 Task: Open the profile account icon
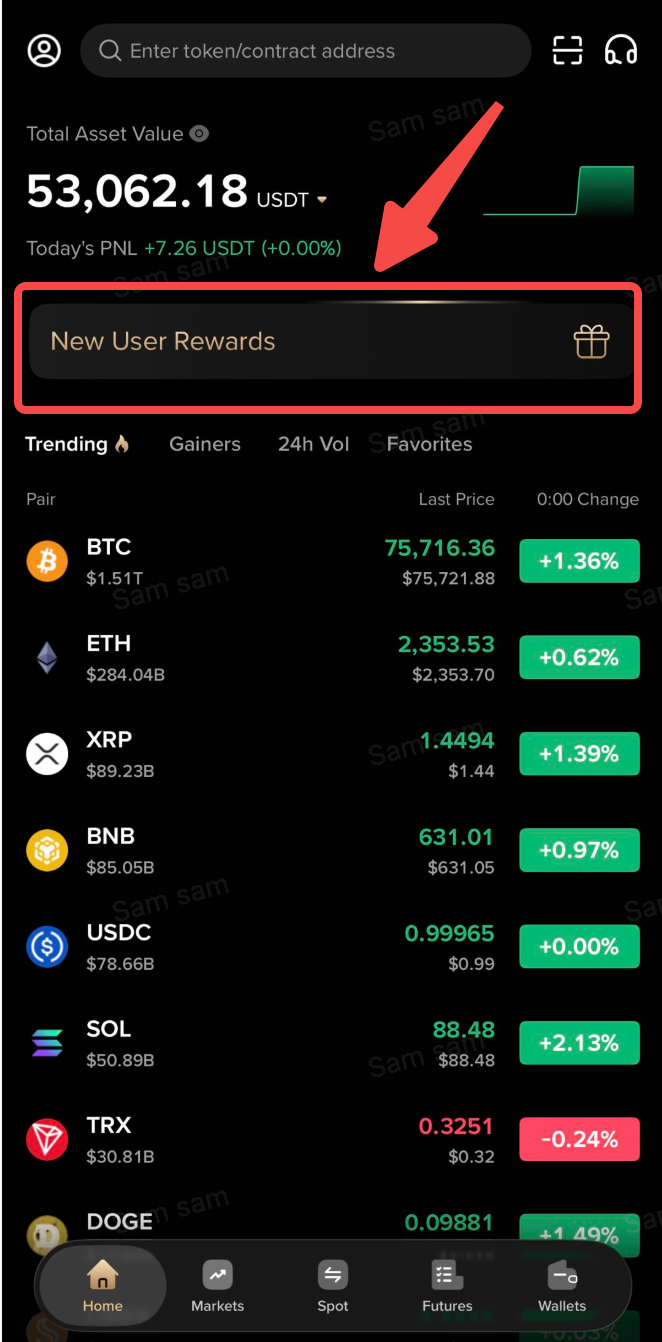click(44, 51)
